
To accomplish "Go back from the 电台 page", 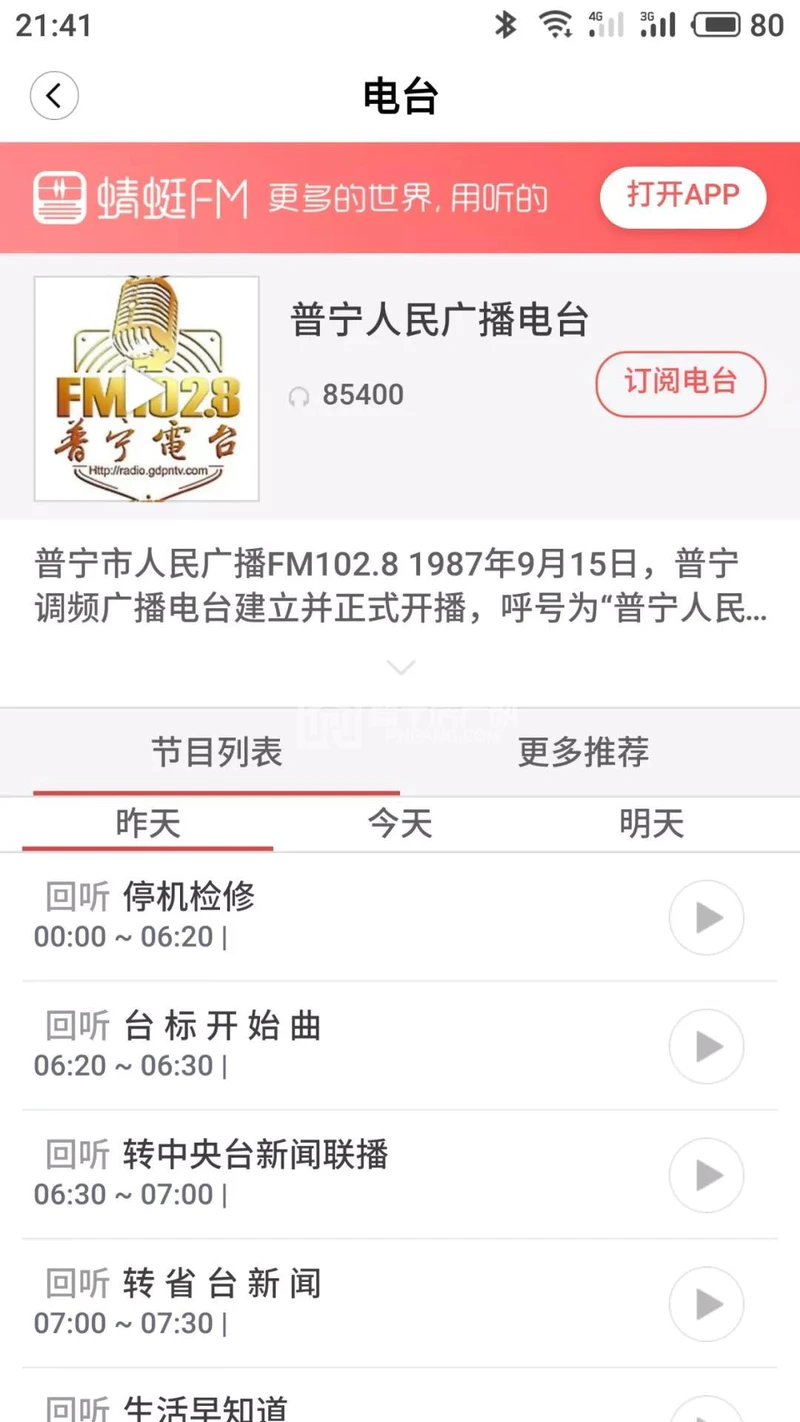I will coord(54,96).
